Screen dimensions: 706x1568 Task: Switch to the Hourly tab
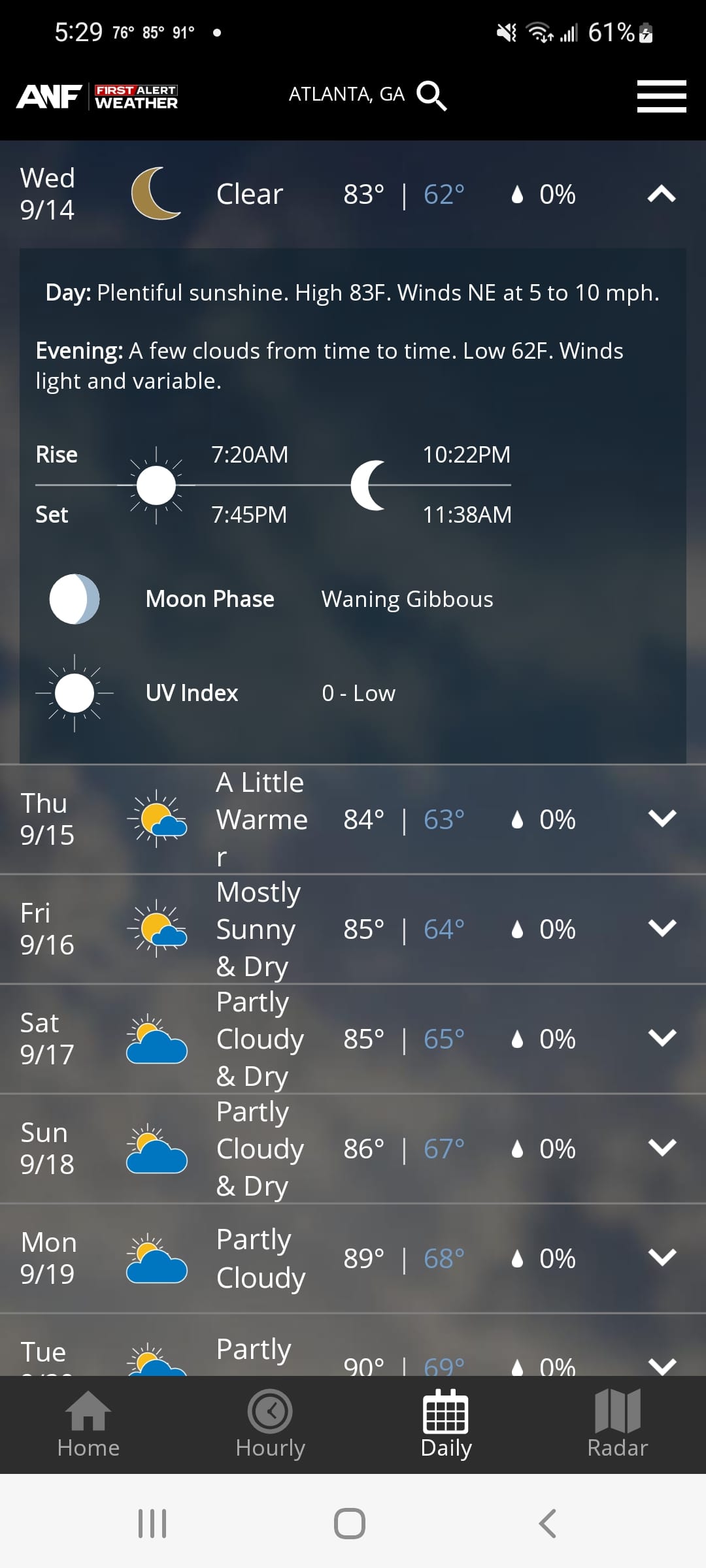pos(270,1424)
